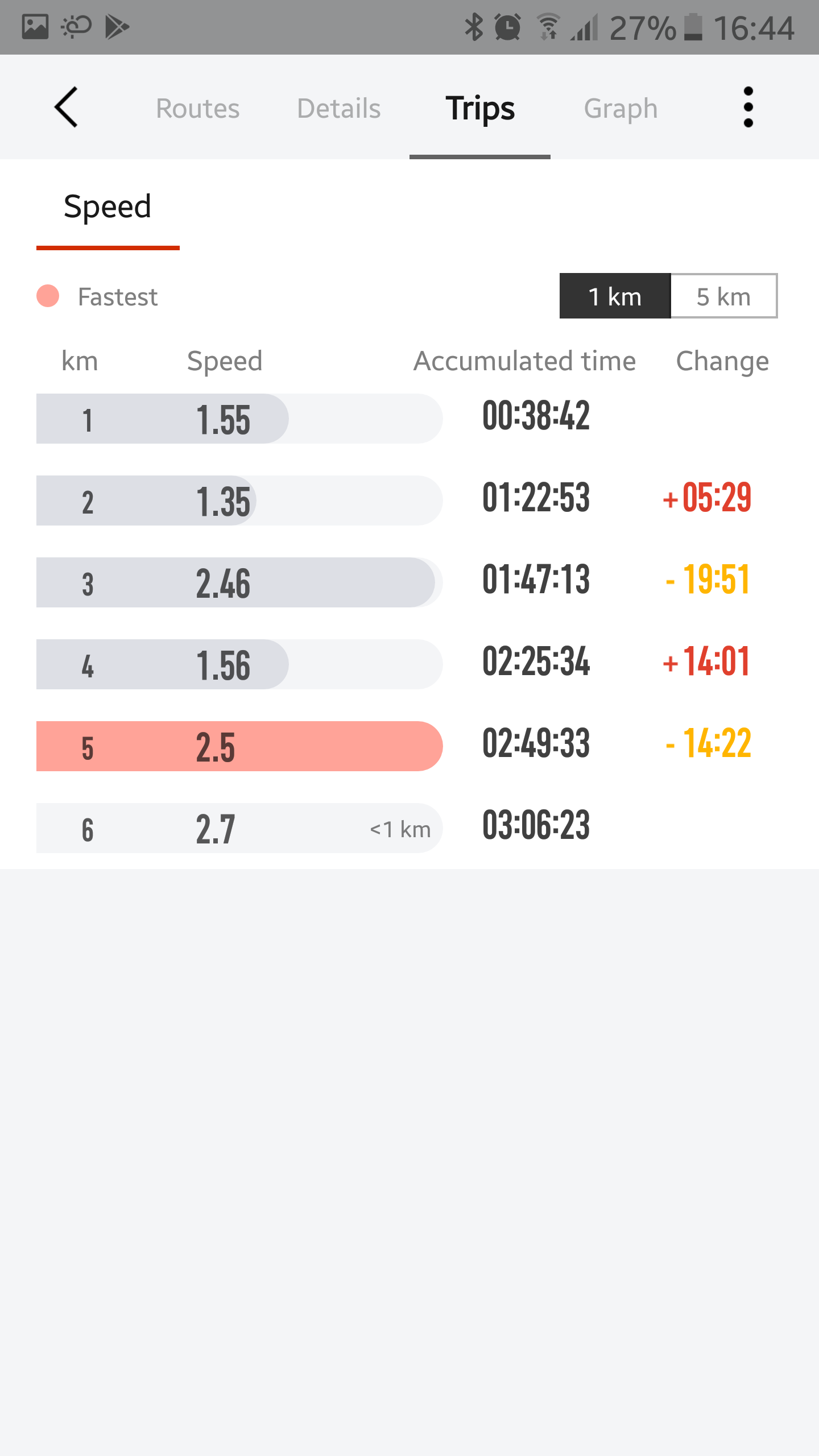Open the three-dot overflow menu
819x1456 pixels.
748,107
